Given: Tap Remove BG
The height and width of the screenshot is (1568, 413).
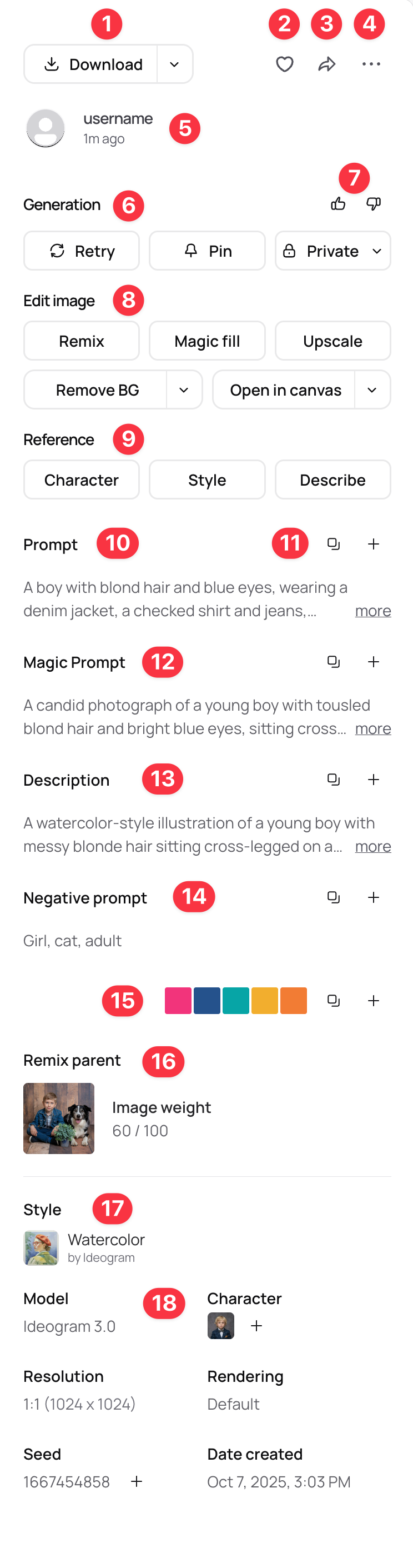Looking at the screenshot, I should coord(97,389).
